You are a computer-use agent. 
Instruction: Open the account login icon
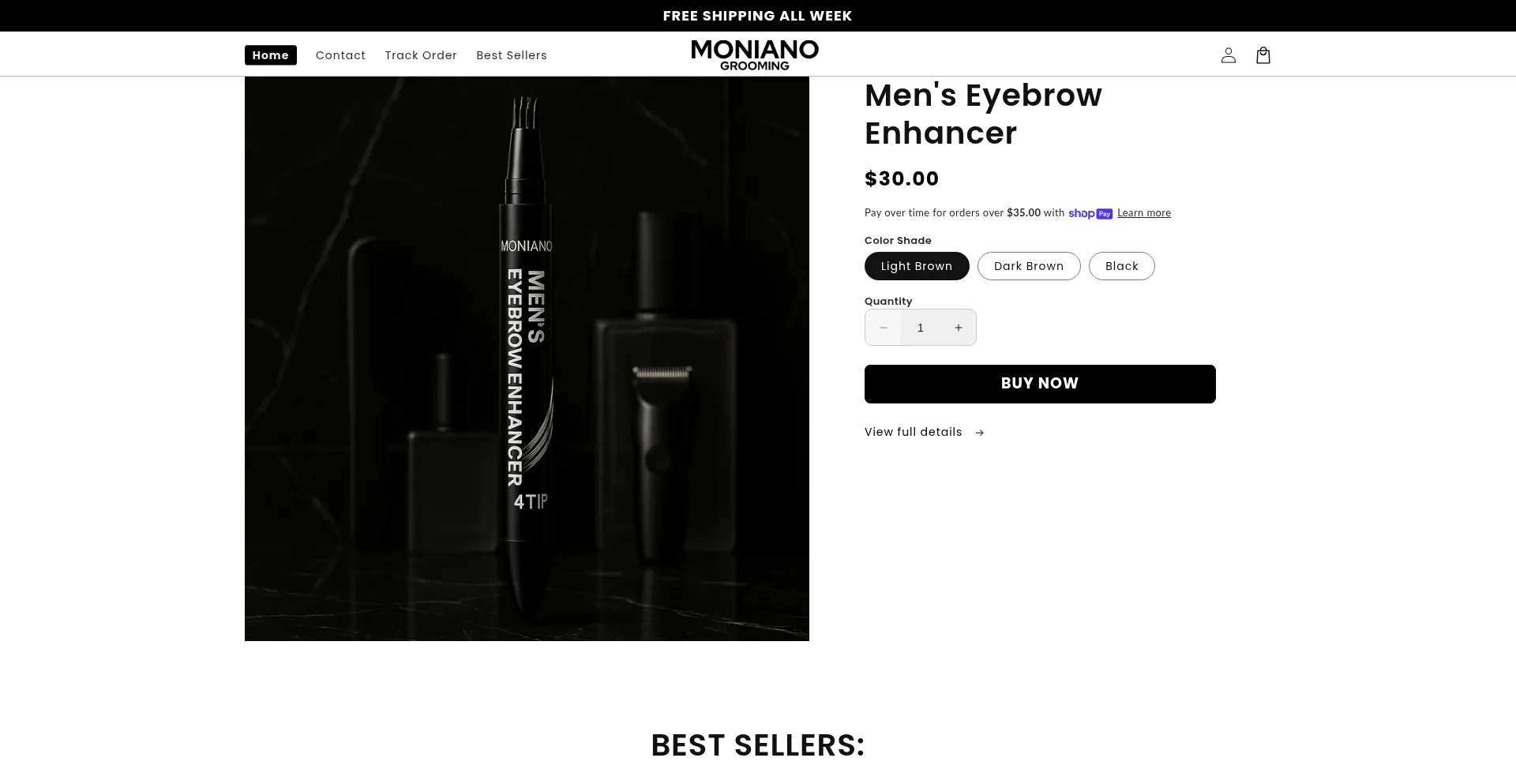(x=1228, y=55)
